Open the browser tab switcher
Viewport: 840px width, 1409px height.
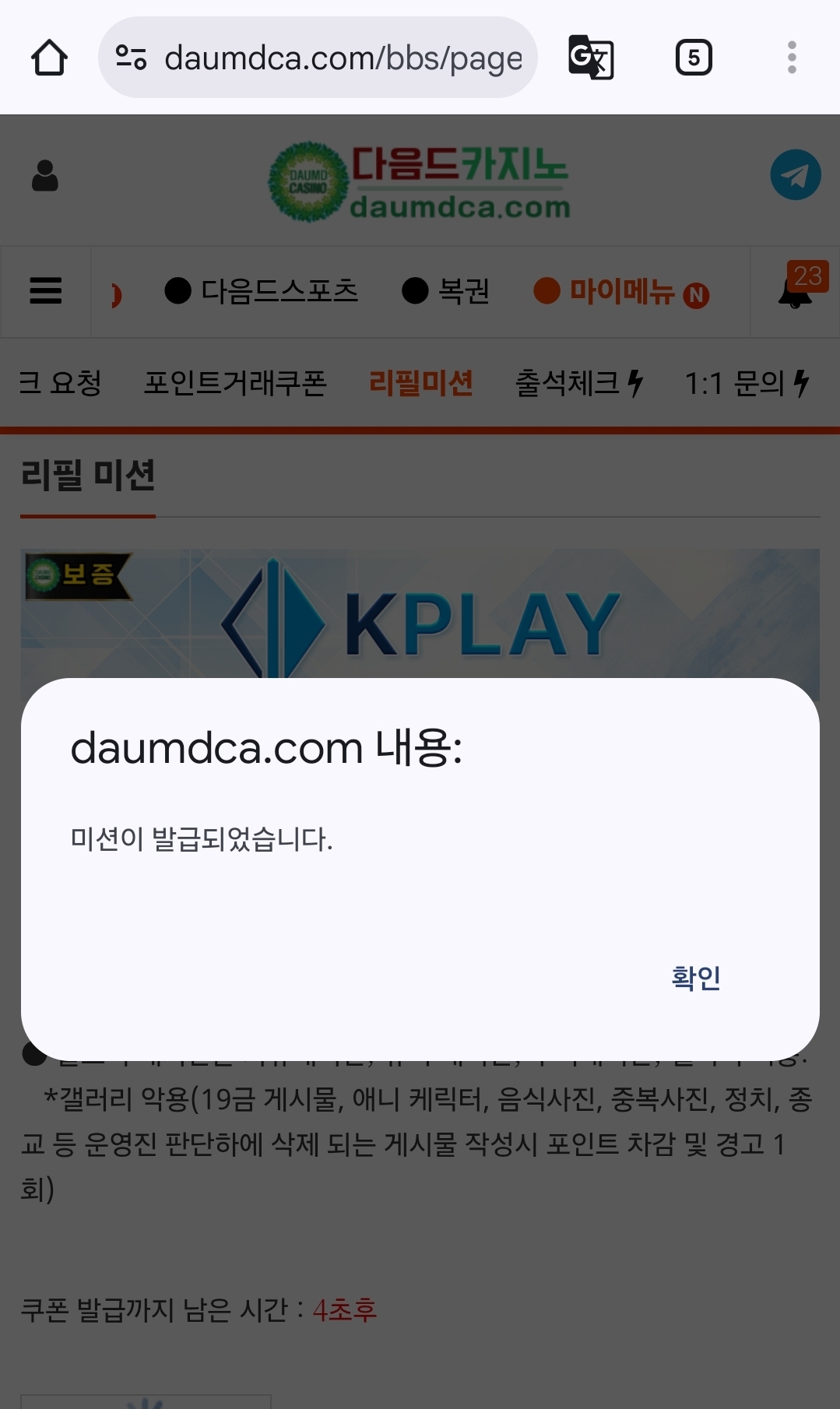coord(693,58)
